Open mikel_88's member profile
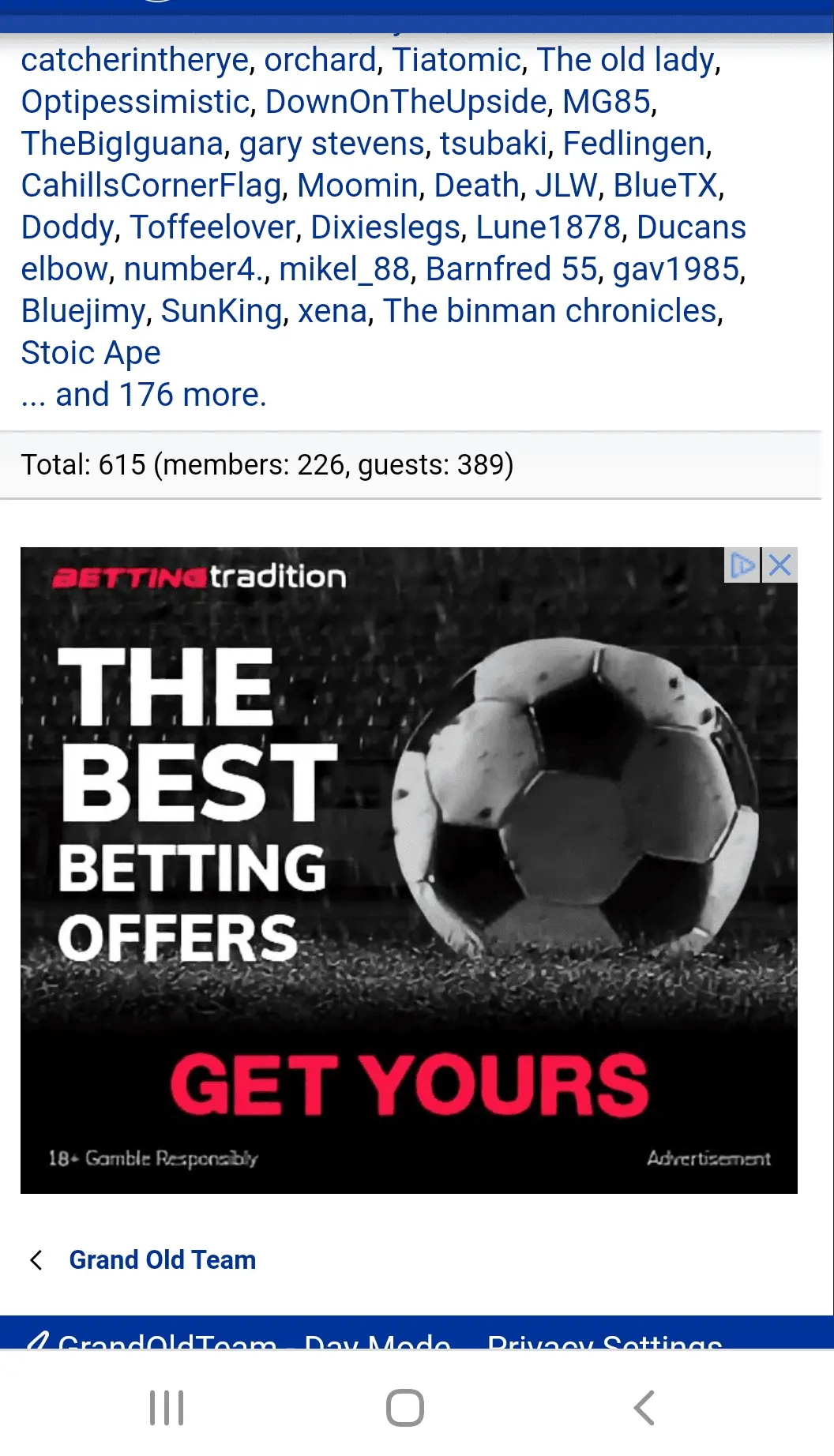This screenshot has height=1456, width=834. pyautogui.click(x=344, y=269)
